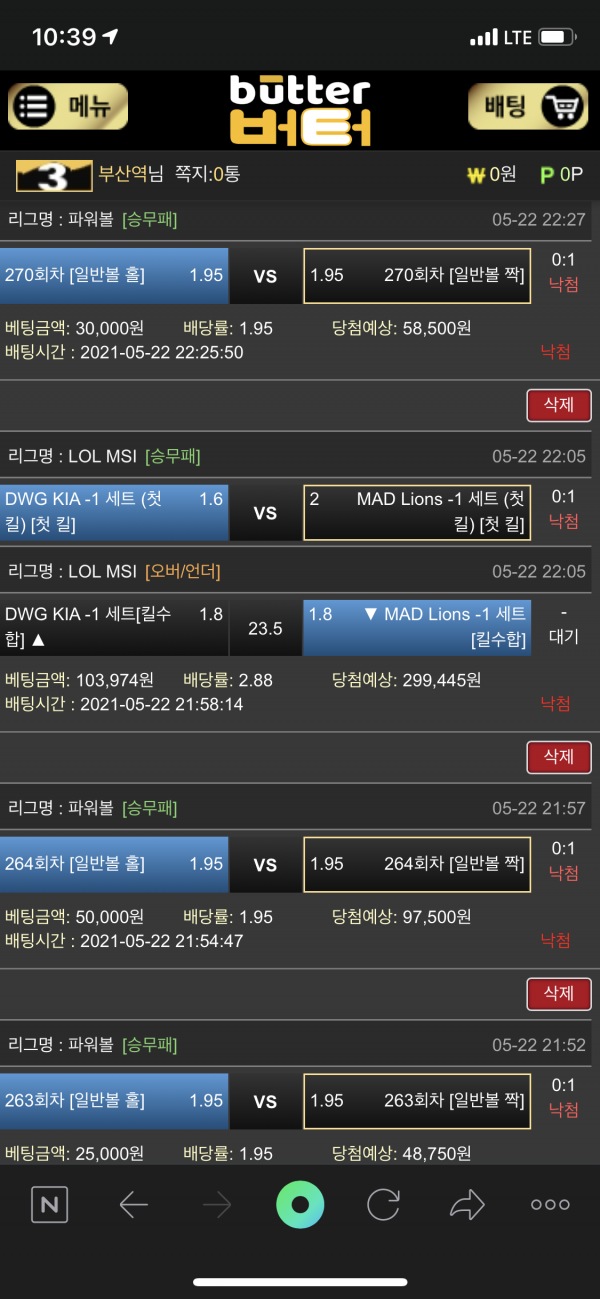Delete the 264회차 파워볼 bet record

pos(558,993)
